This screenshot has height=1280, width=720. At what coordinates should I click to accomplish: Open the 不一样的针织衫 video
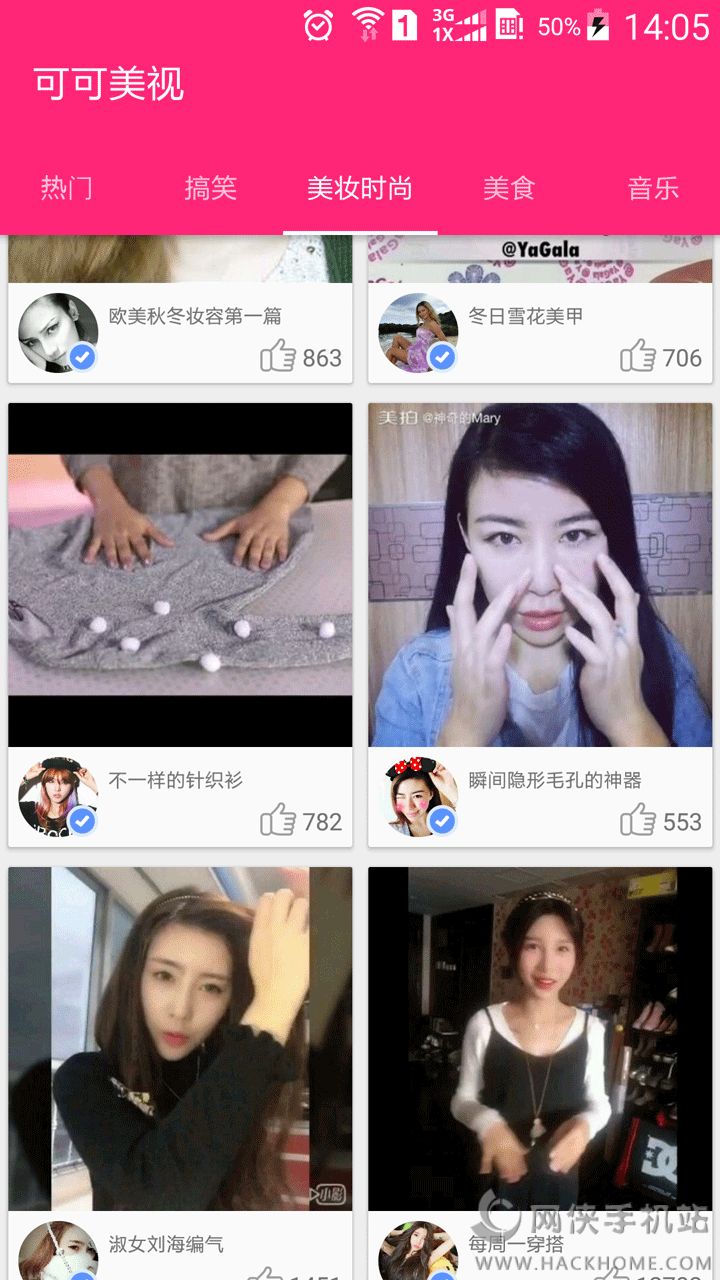tap(180, 574)
